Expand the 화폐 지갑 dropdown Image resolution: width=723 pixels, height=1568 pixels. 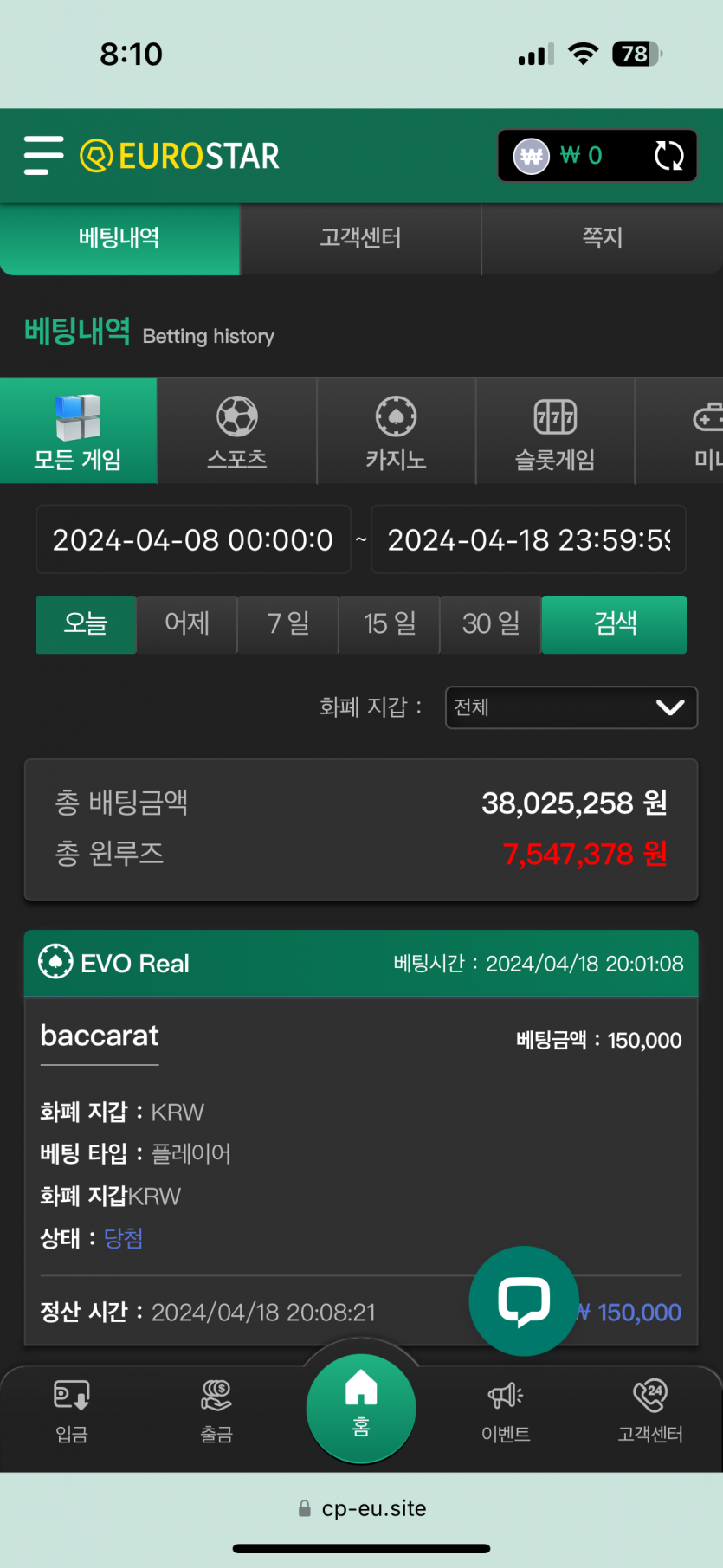pos(571,707)
